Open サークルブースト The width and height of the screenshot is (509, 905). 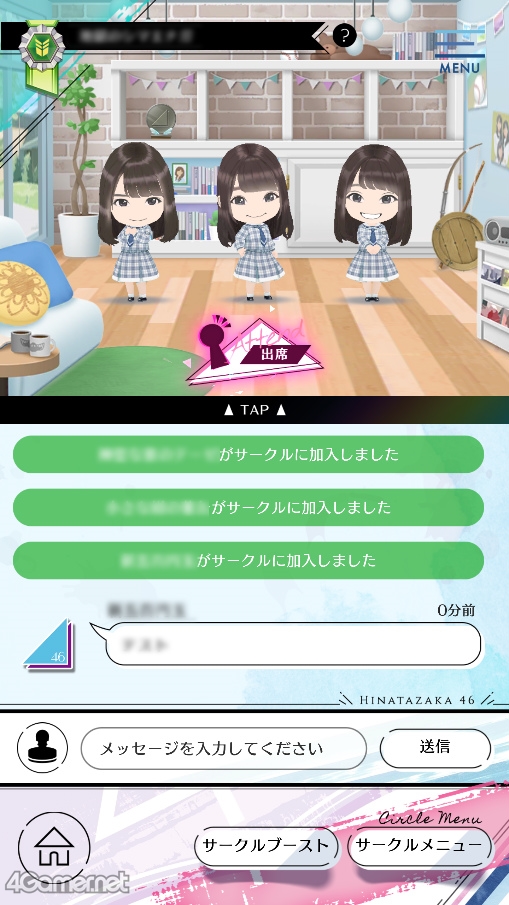pos(266,847)
